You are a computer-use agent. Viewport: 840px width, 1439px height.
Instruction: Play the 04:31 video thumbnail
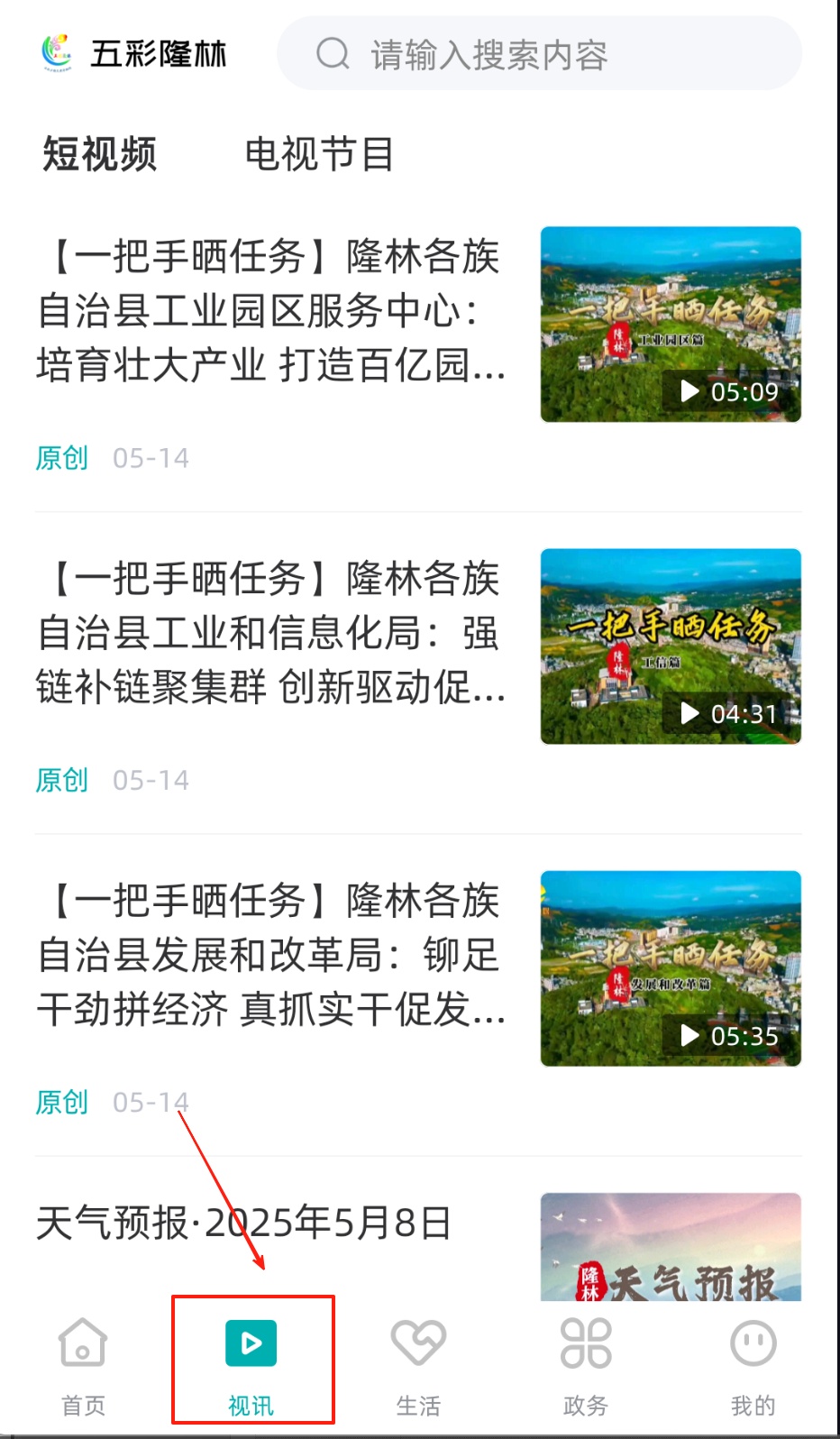coord(671,646)
